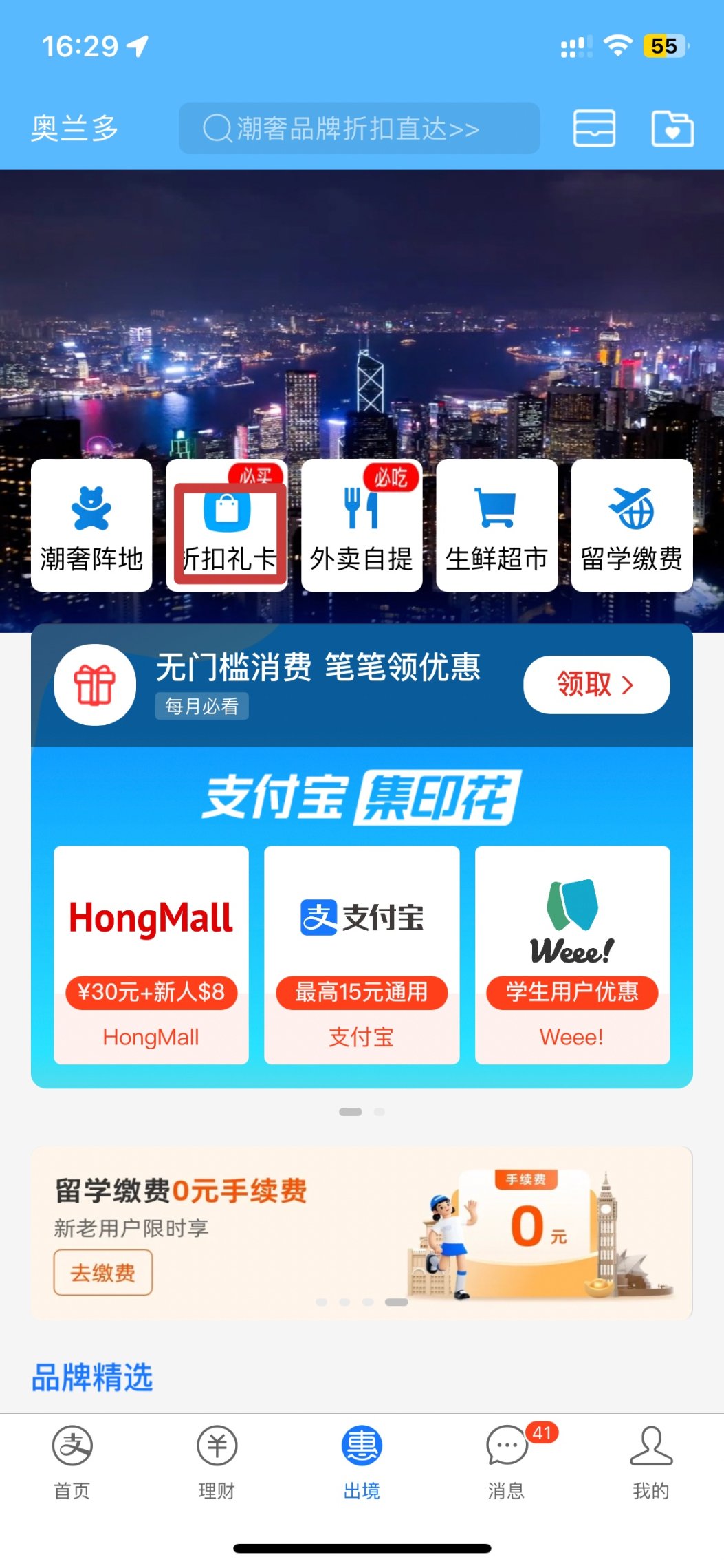Open the Weee! student offer card
The height and width of the screenshot is (1568, 724).
pyautogui.click(x=572, y=954)
